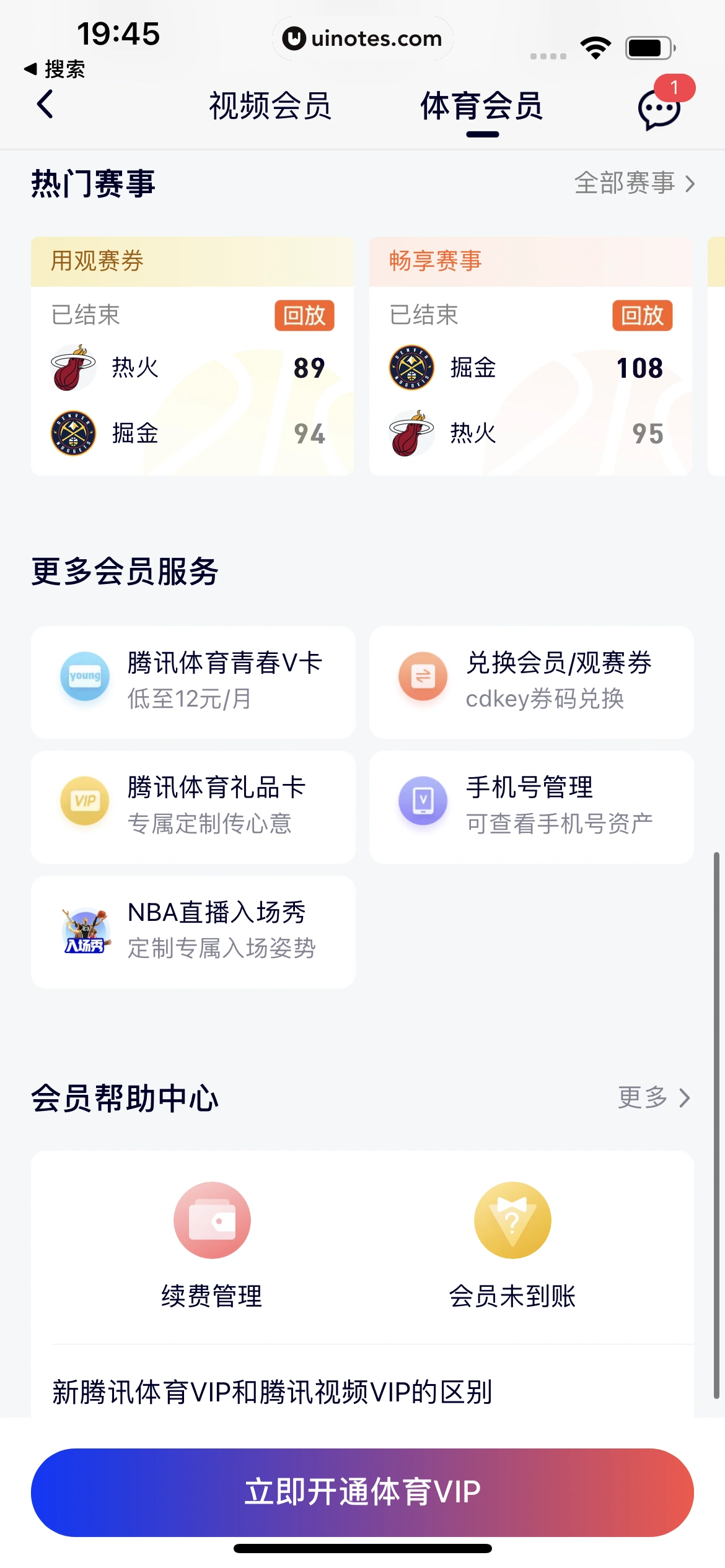The width and height of the screenshot is (725, 1568).
Task: Open 续费管理 help option
Action: pyautogui.click(x=212, y=1245)
